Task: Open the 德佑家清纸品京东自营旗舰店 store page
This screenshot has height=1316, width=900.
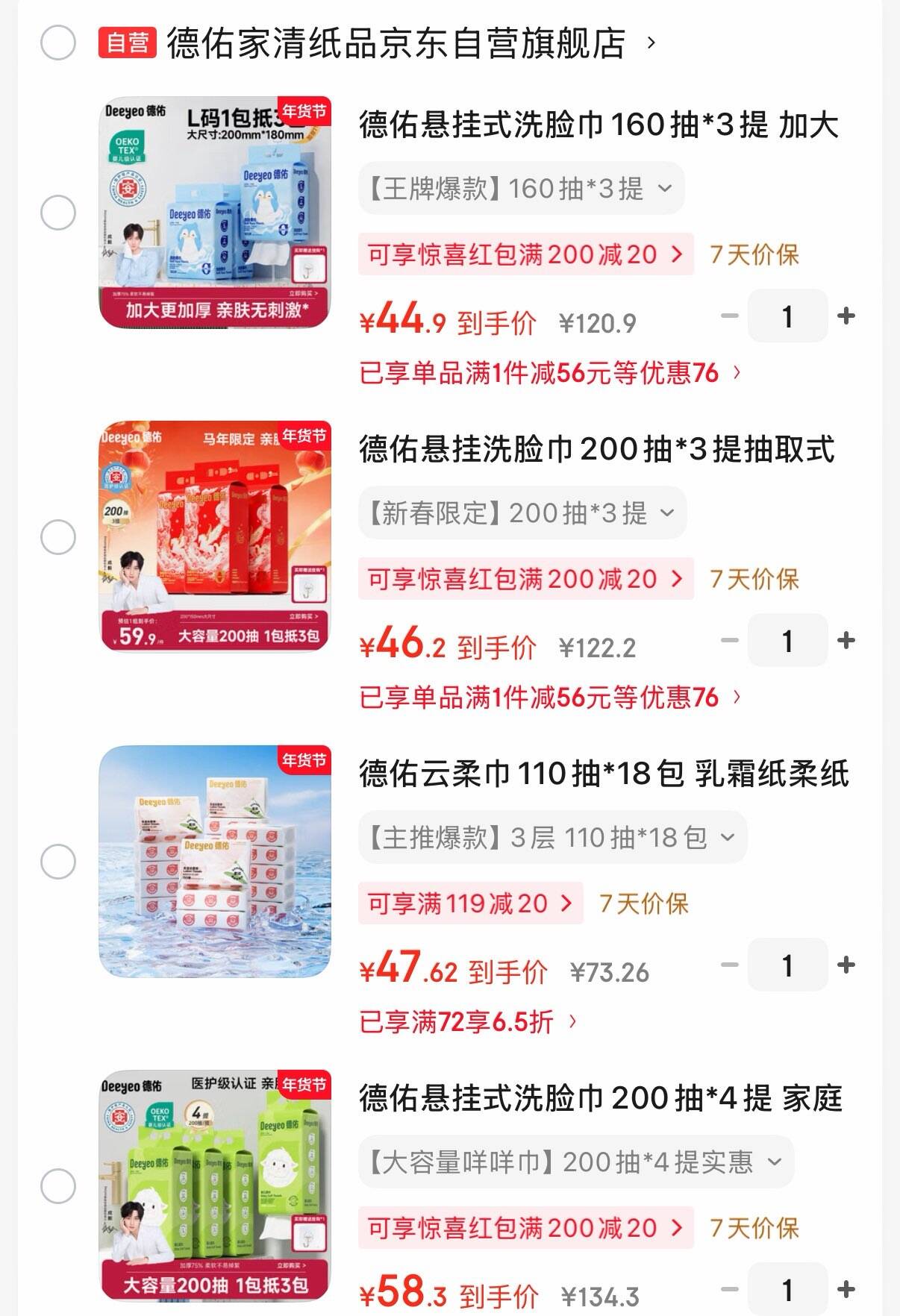Action: point(396,43)
